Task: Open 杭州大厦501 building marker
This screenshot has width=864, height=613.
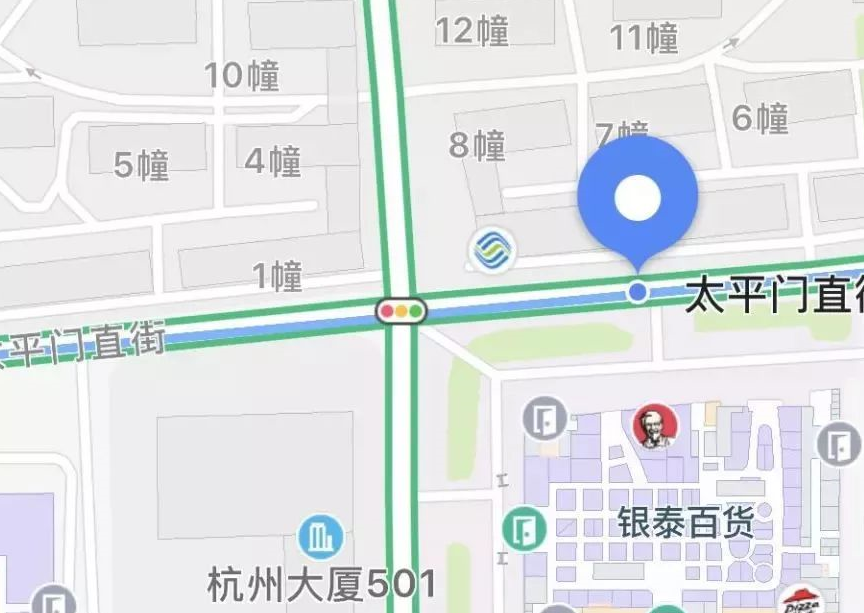Action: [x=320, y=539]
